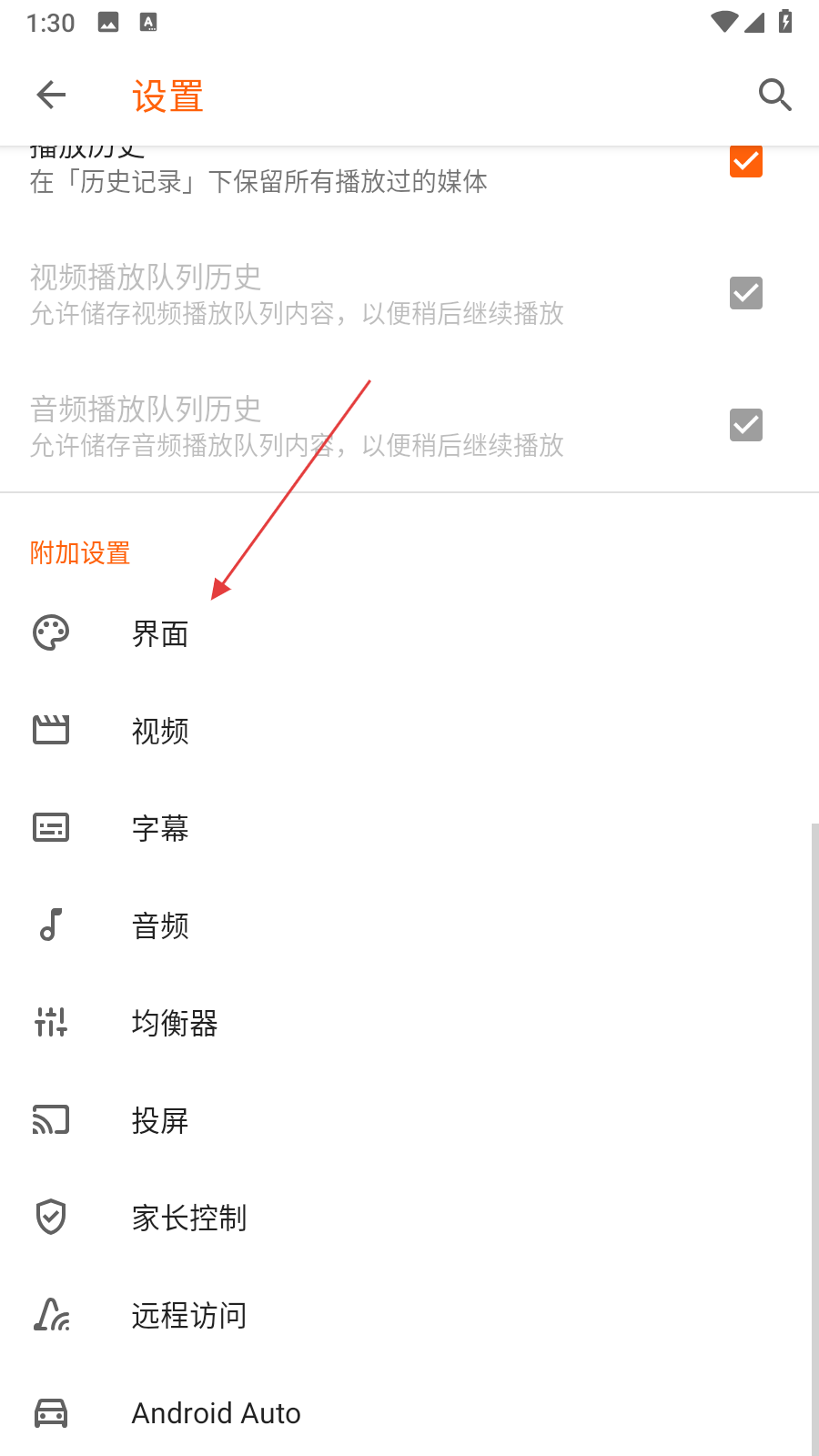This screenshot has height=1456, width=819.
Task: Open the 远程访问 settings
Action: coord(189,1315)
